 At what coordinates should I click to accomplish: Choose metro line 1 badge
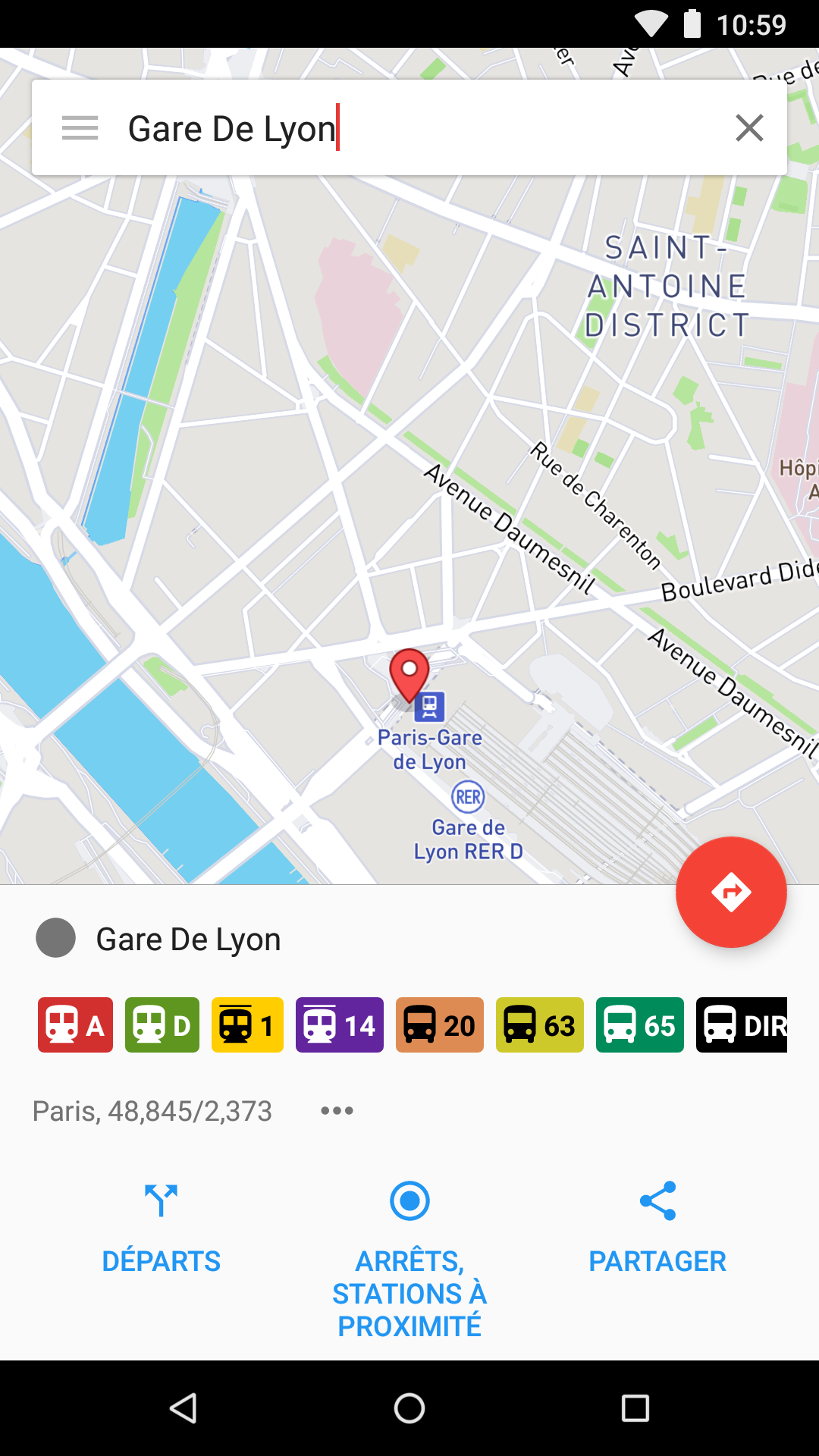247,1025
